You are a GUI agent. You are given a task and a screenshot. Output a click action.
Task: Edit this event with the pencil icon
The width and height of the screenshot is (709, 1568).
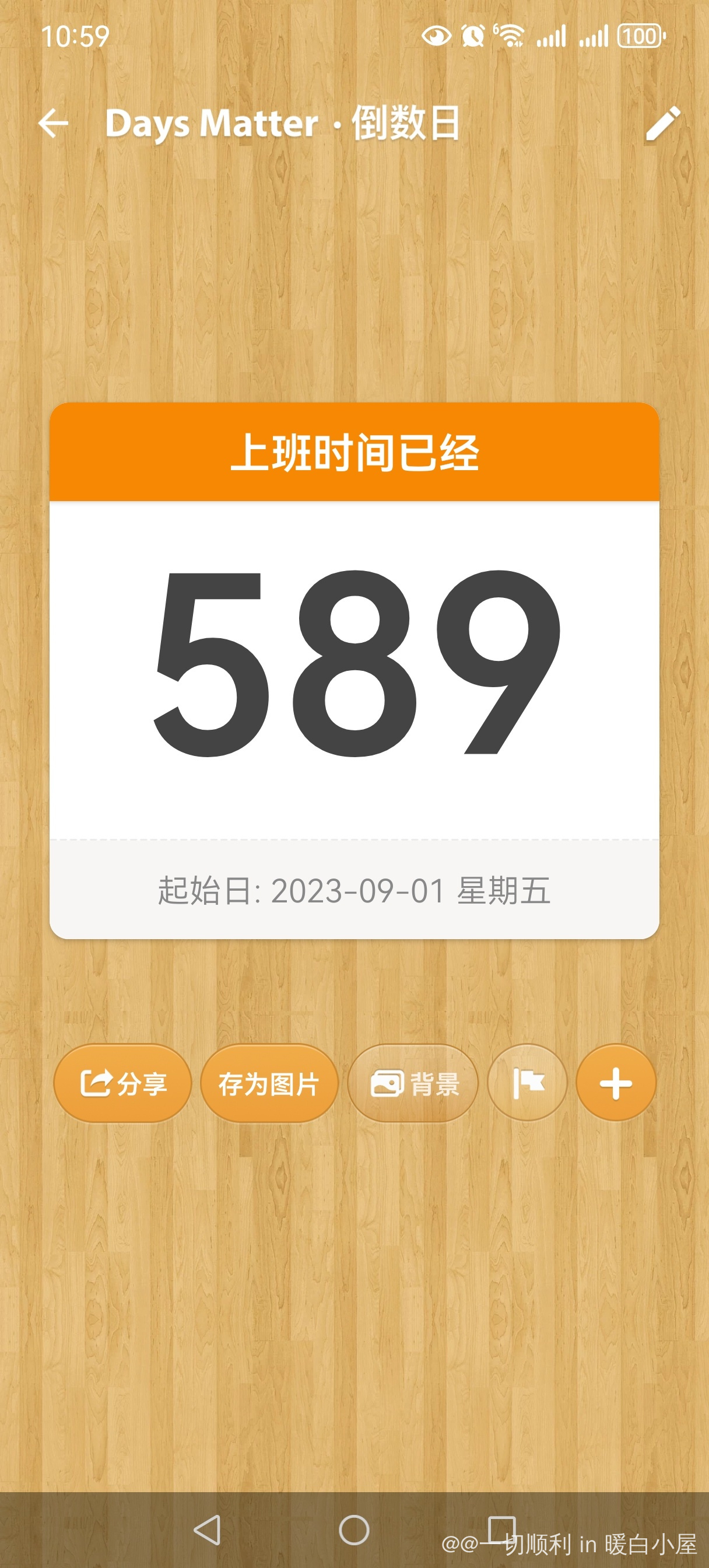coord(662,124)
